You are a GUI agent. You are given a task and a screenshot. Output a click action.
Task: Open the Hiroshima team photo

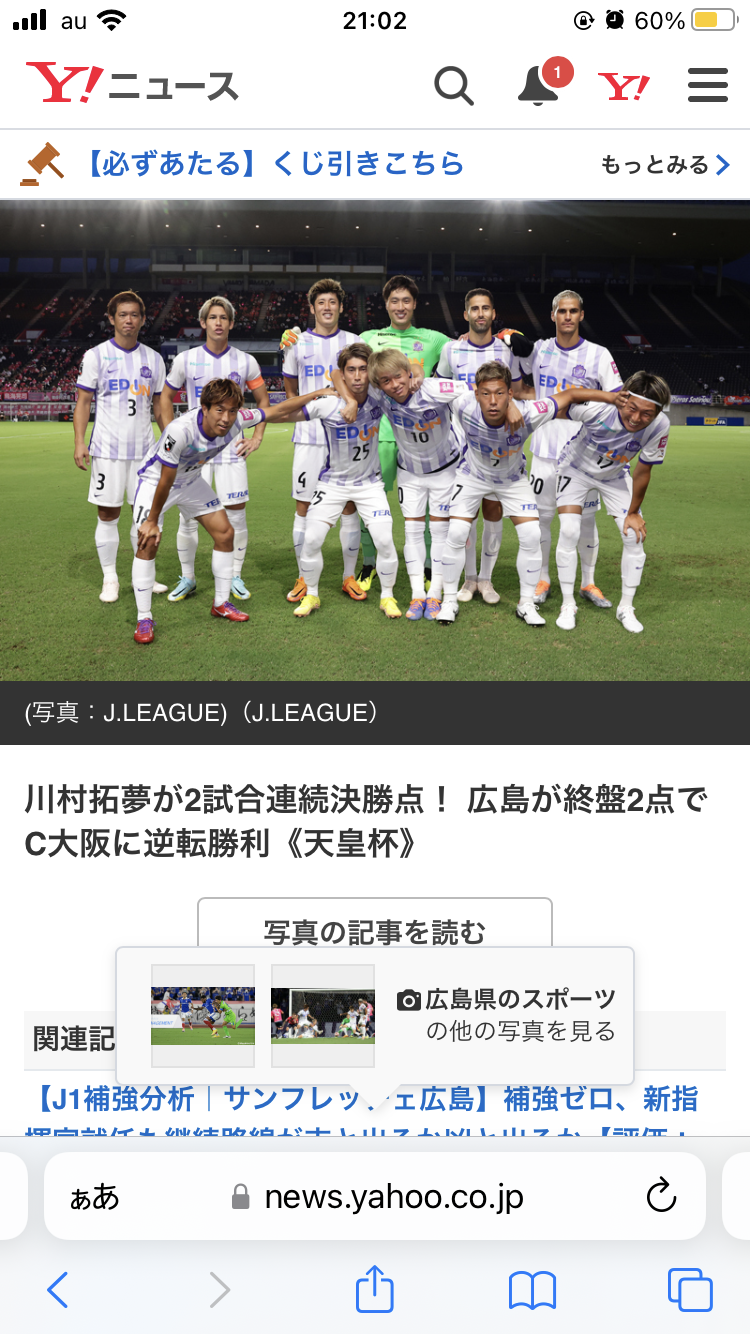click(375, 441)
